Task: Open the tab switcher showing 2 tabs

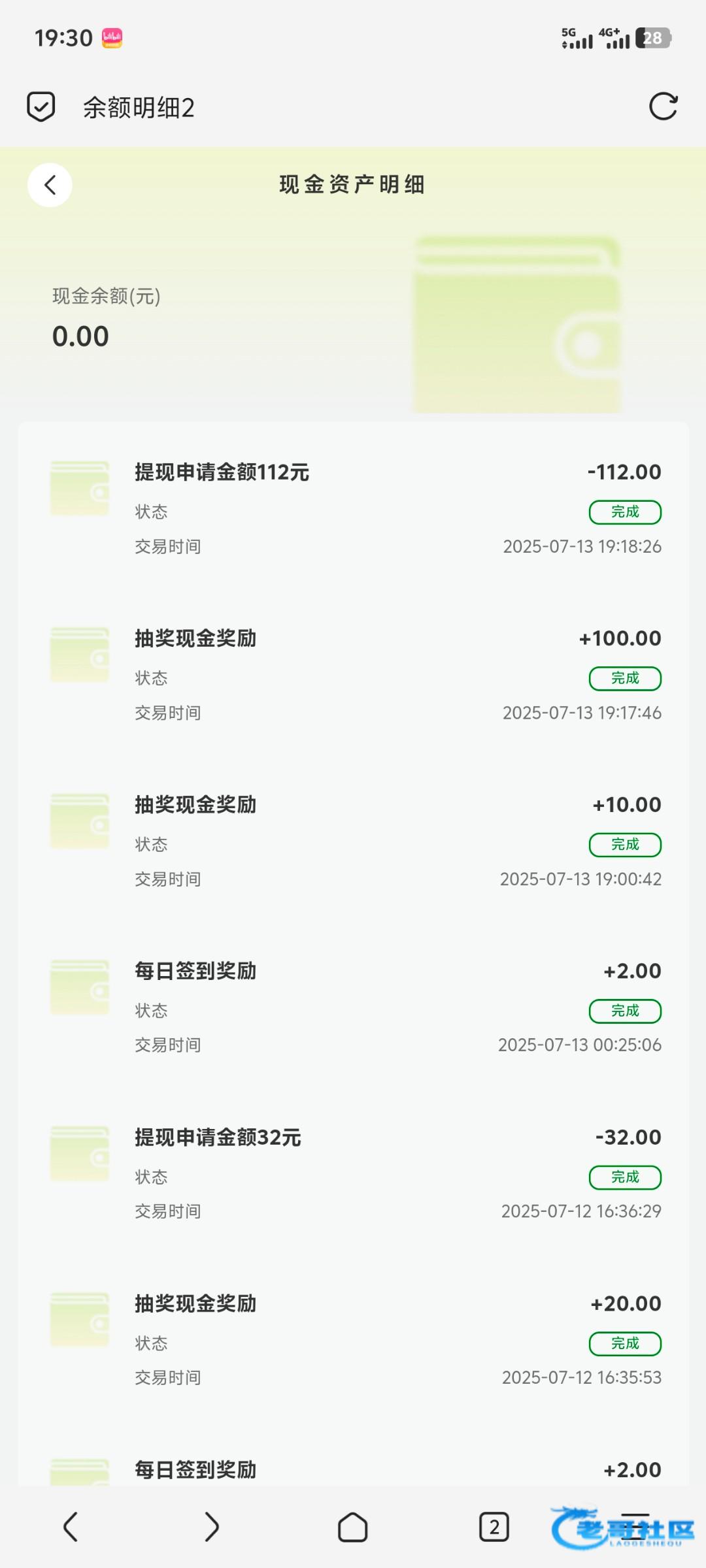Action: tap(494, 1527)
